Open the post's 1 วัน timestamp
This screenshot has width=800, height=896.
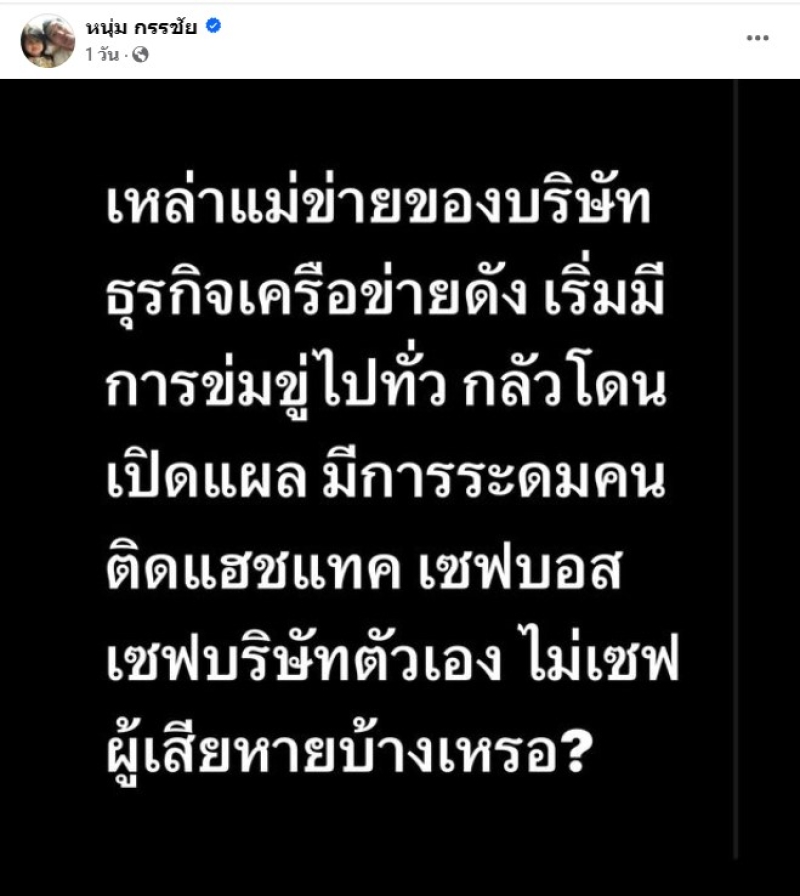(104, 56)
